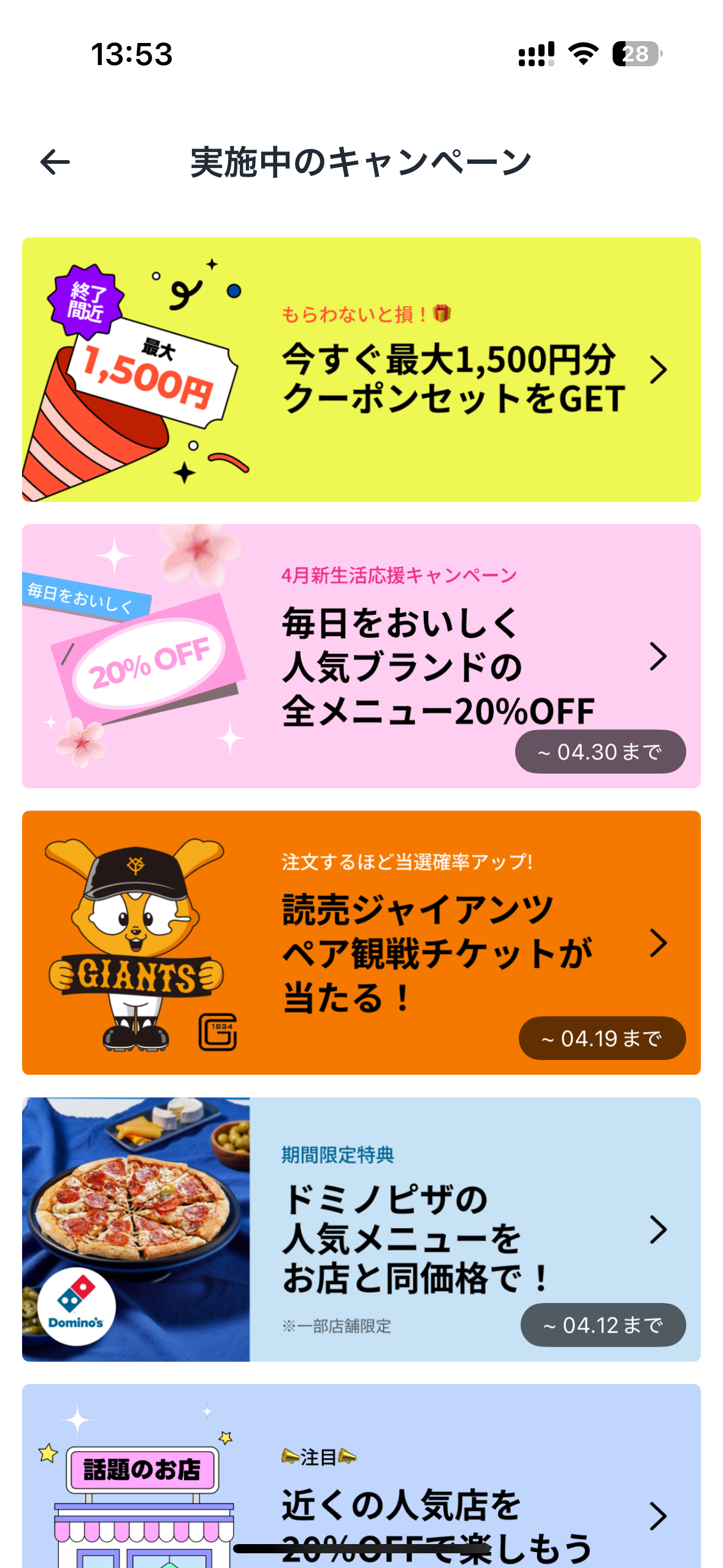Open the 近くの人気店を20%OFF campaign

361,1485
